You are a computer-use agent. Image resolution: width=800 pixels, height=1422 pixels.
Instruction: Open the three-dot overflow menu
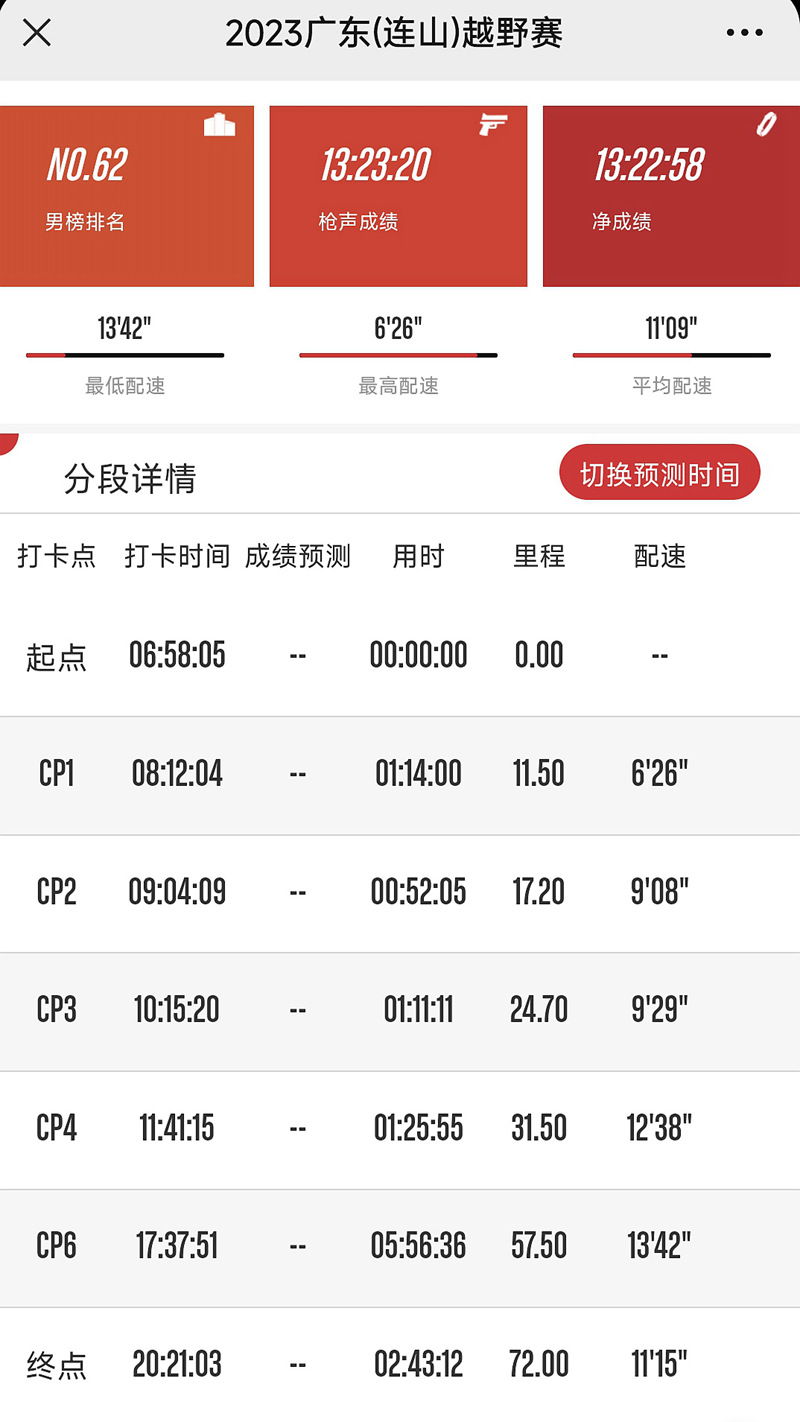tap(744, 34)
